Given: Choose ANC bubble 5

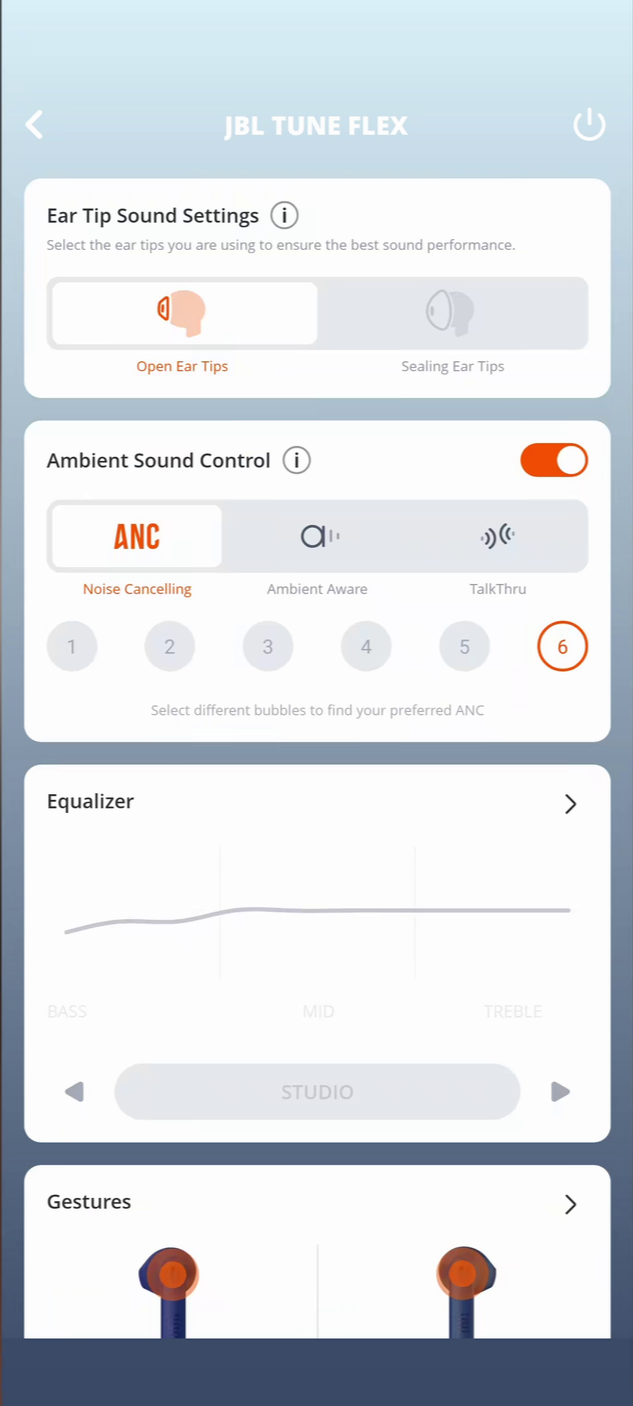Looking at the screenshot, I should 464,646.
